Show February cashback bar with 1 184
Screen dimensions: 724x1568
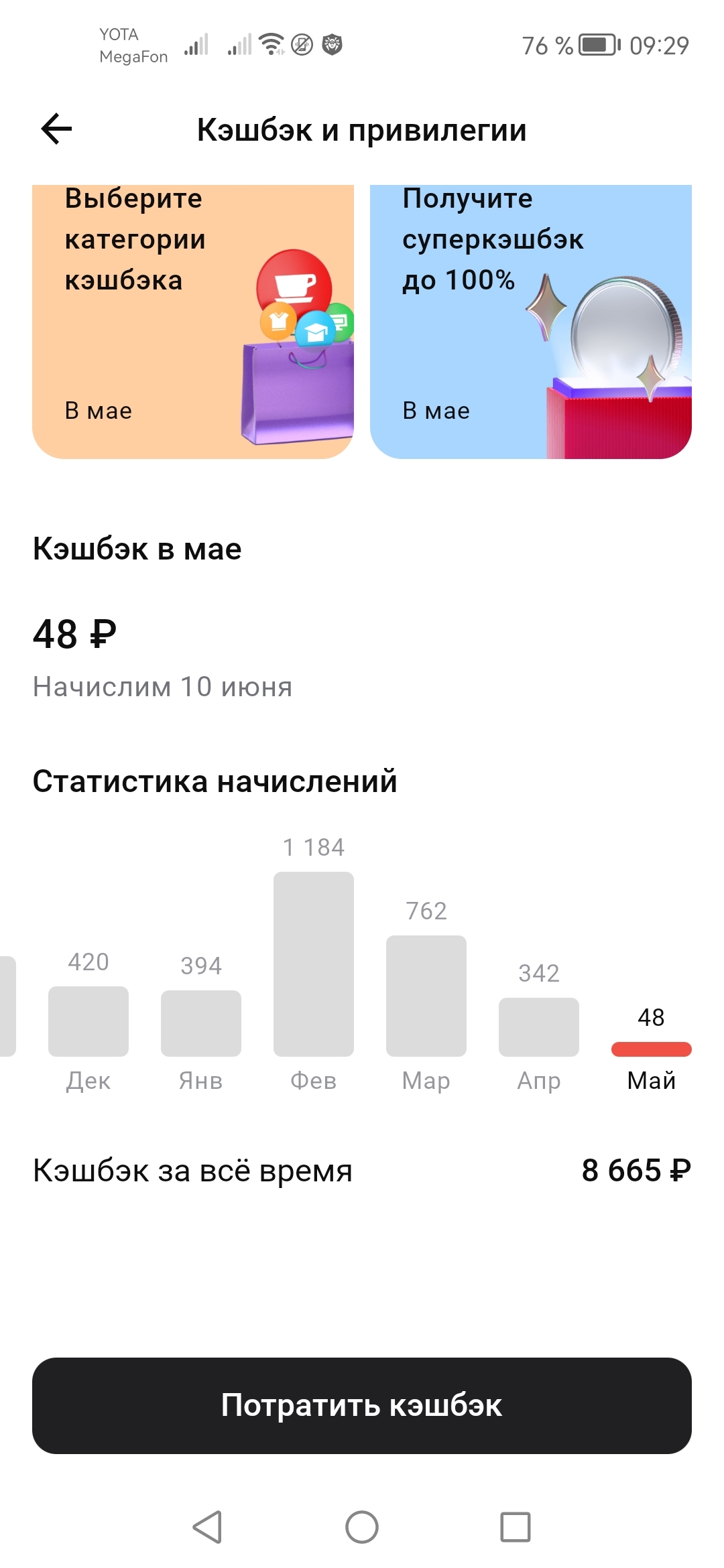pos(314,964)
